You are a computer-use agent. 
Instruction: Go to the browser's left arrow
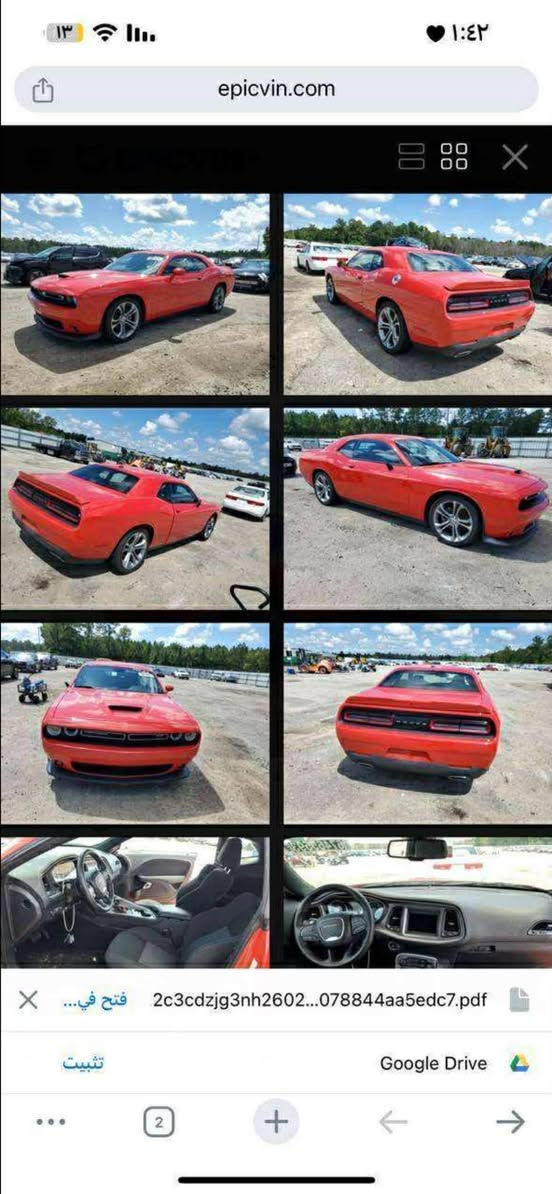coord(393,1122)
